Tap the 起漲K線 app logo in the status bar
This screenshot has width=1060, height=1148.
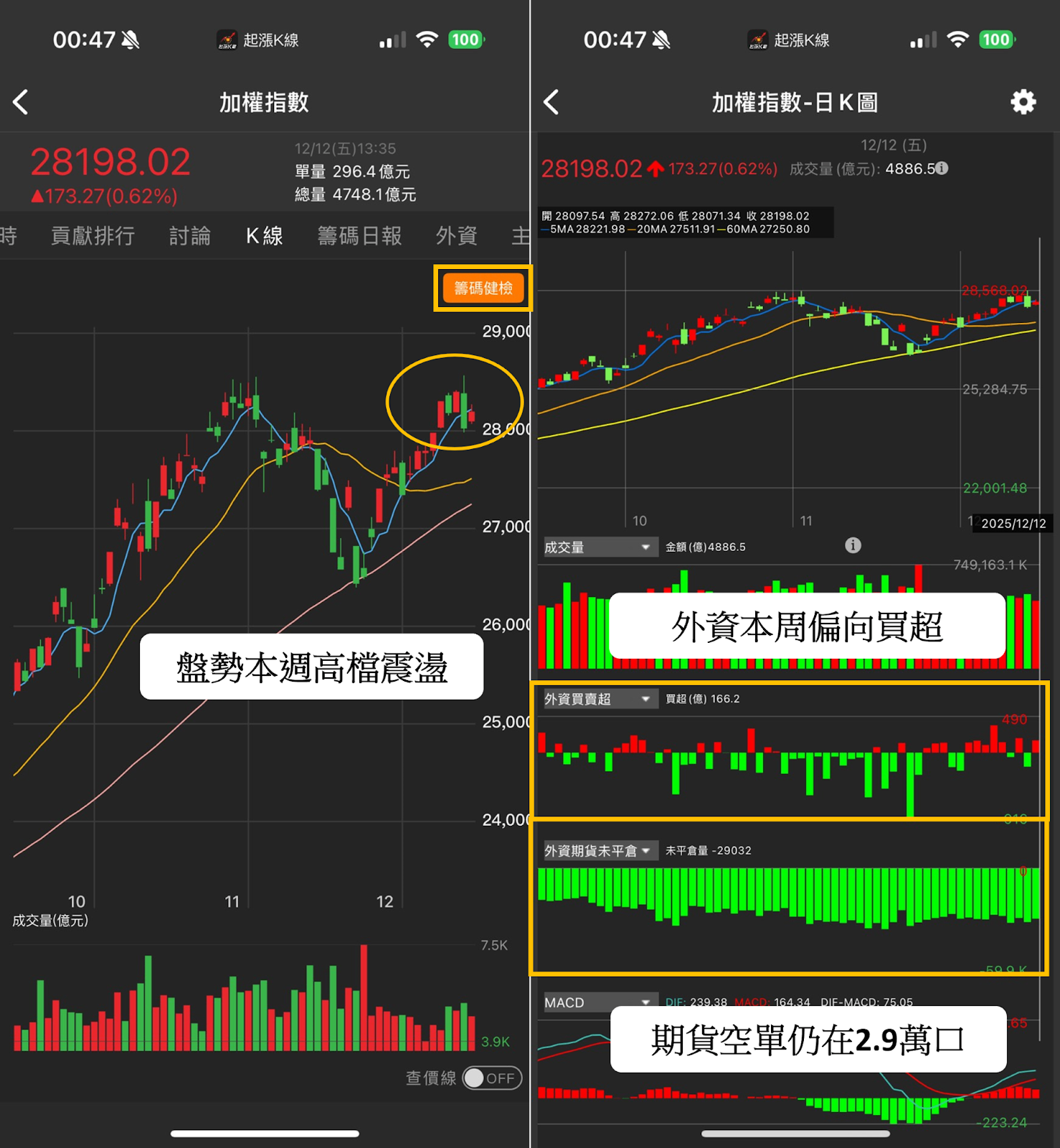(x=228, y=39)
